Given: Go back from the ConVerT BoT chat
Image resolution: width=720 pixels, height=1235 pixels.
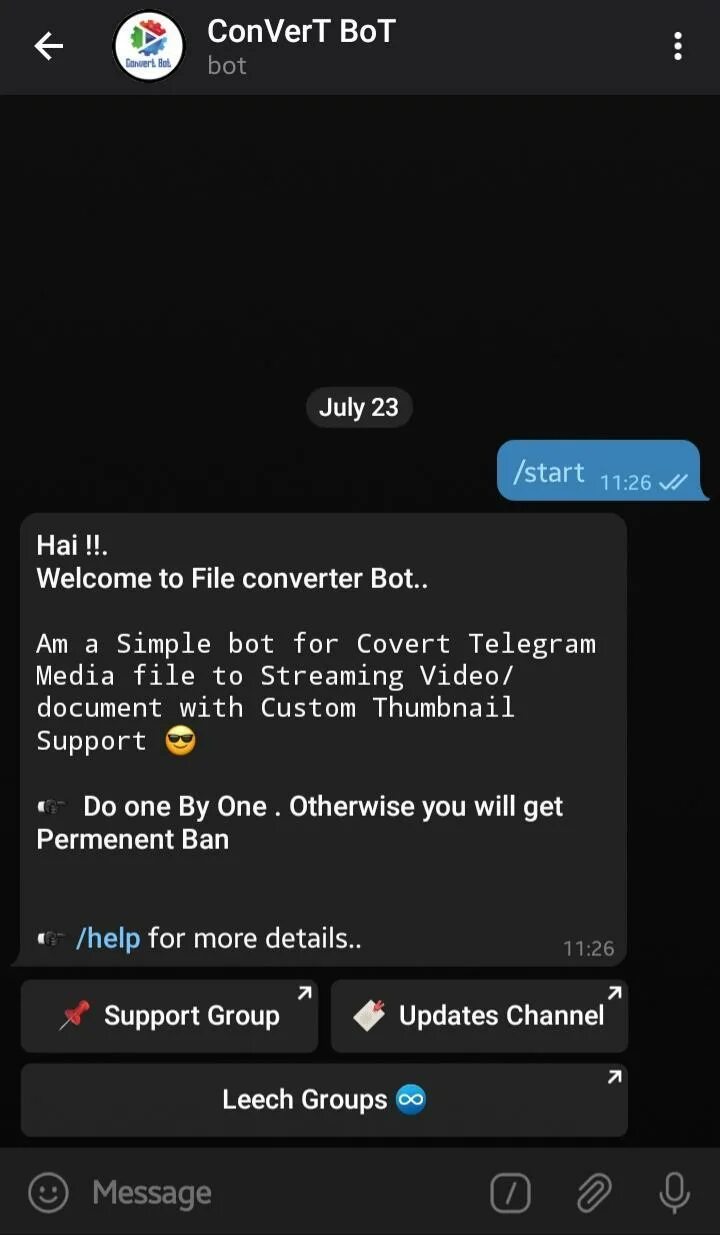Looking at the screenshot, I should click(x=48, y=46).
